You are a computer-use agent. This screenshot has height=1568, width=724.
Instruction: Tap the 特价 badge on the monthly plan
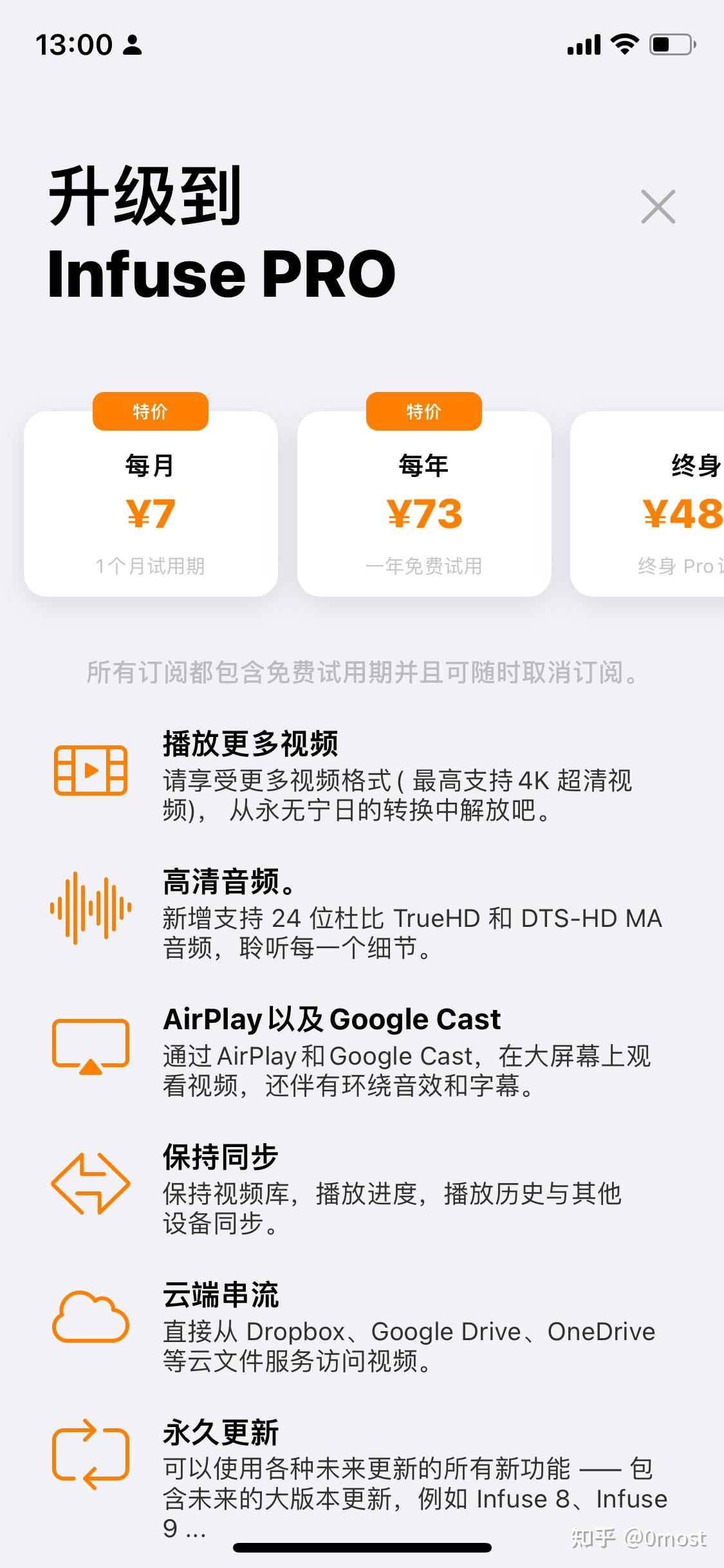[150, 411]
